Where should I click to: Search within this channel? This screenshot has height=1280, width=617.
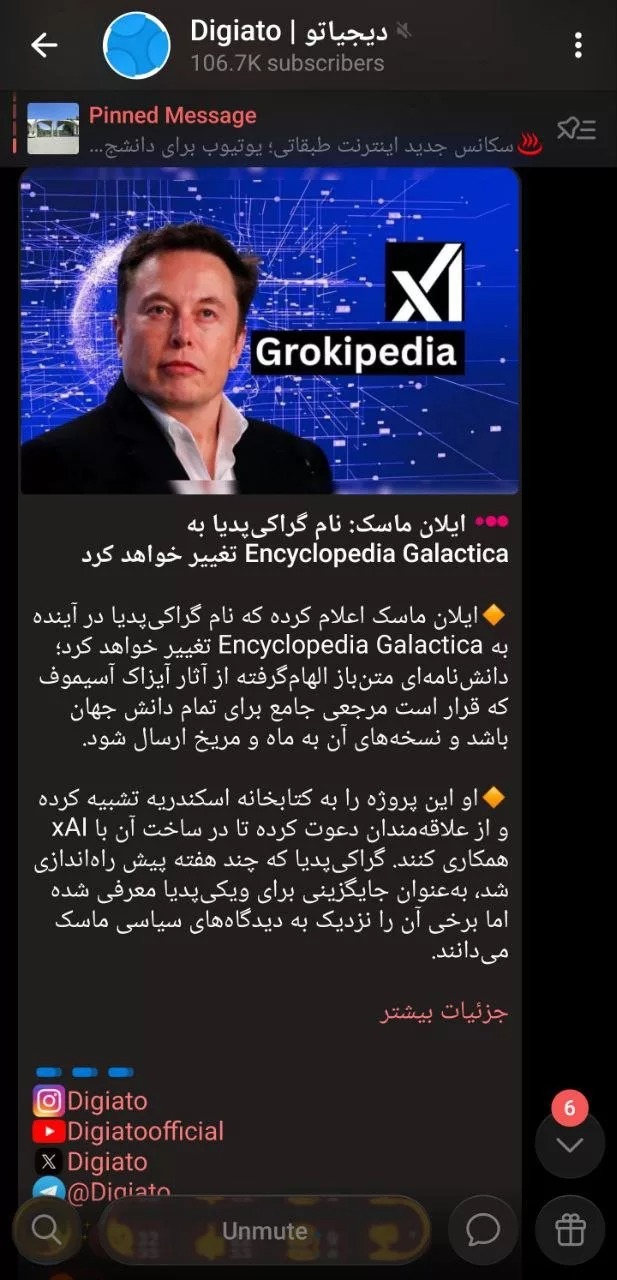(x=46, y=1229)
